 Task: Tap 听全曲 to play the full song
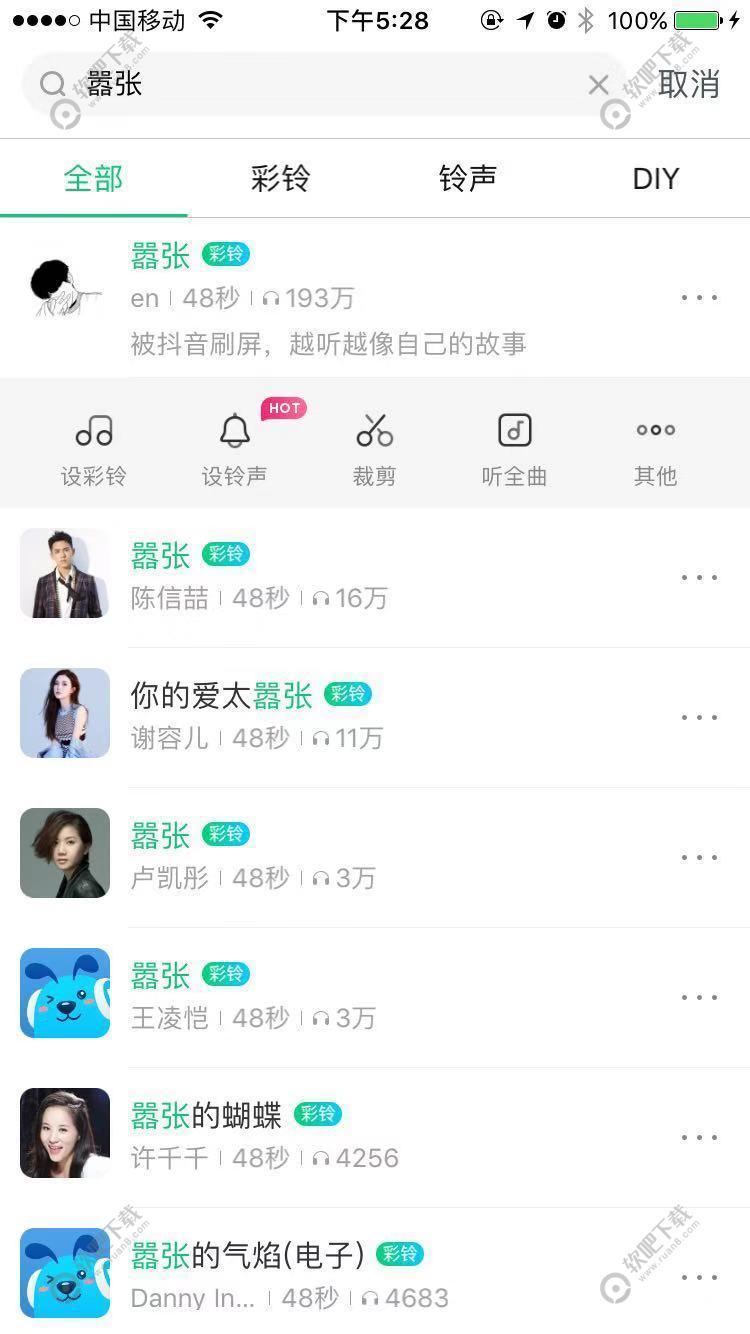click(514, 443)
